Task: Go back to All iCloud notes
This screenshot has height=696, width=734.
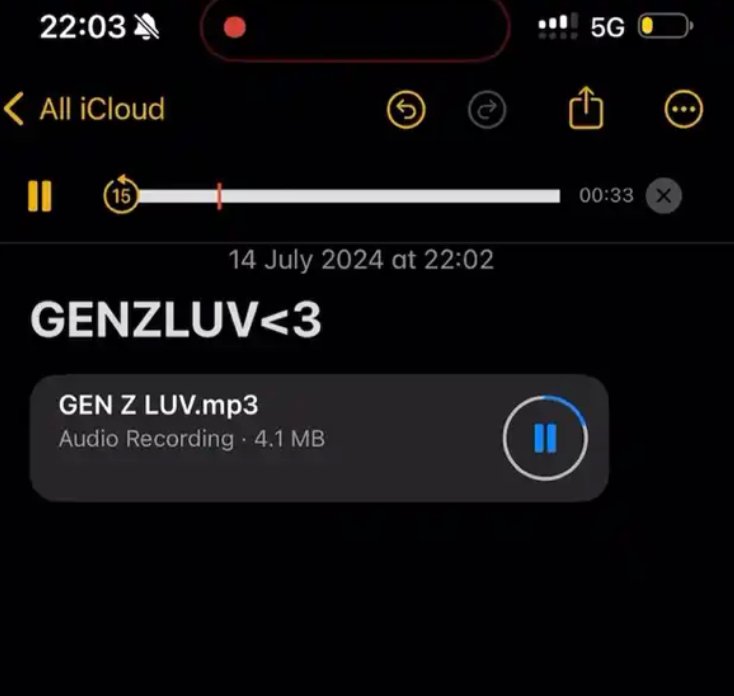Action: pyautogui.click(x=84, y=109)
